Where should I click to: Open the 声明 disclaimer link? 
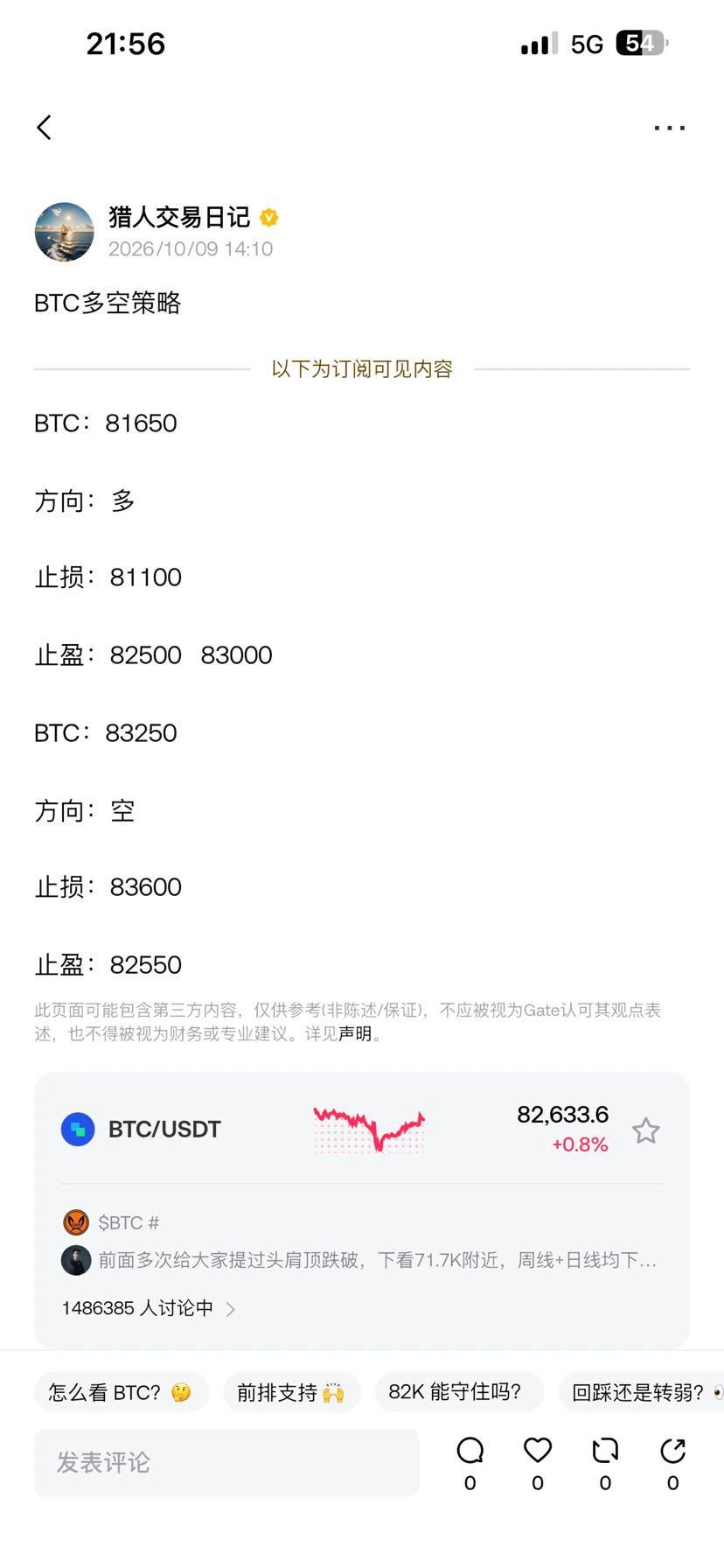coord(355,1033)
